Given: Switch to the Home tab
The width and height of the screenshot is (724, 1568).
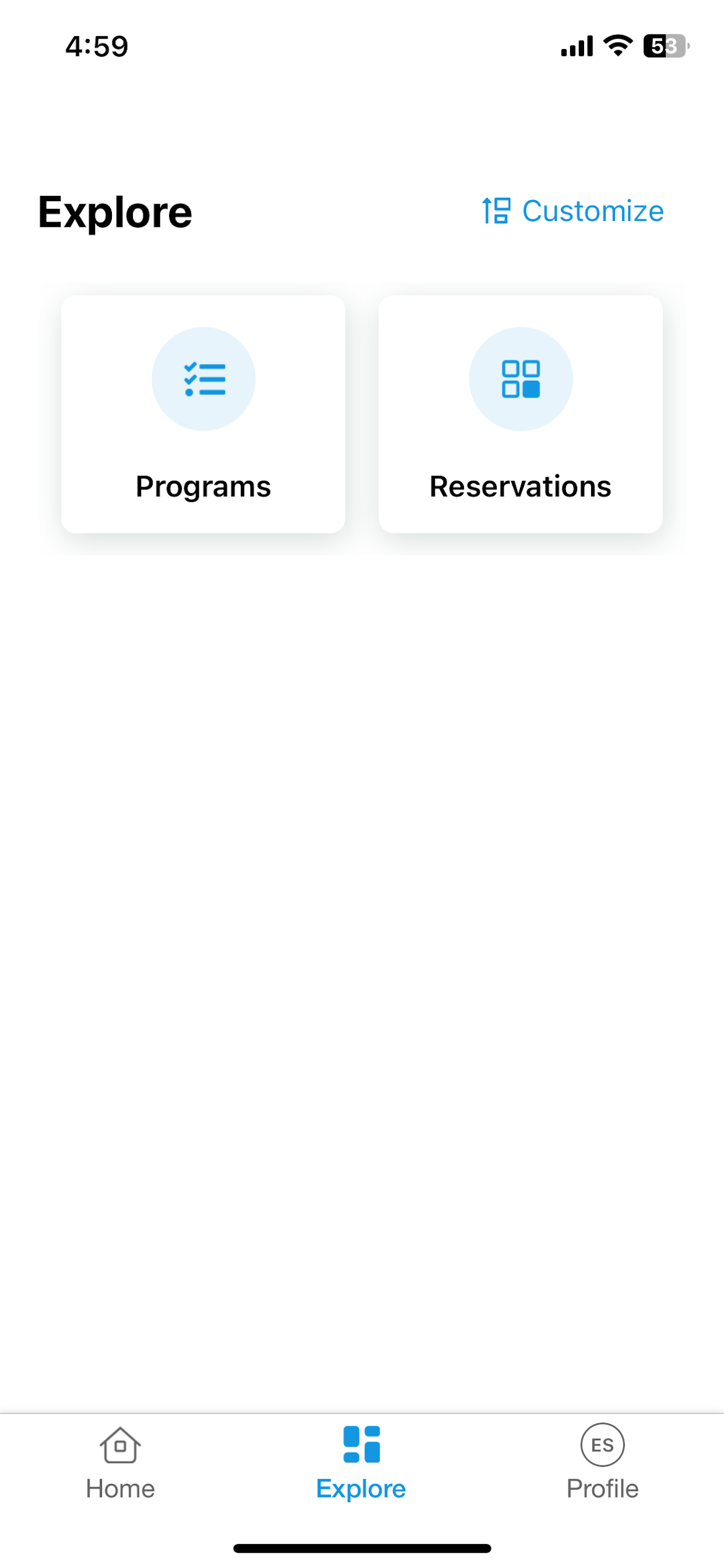Looking at the screenshot, I should 121,1462.
